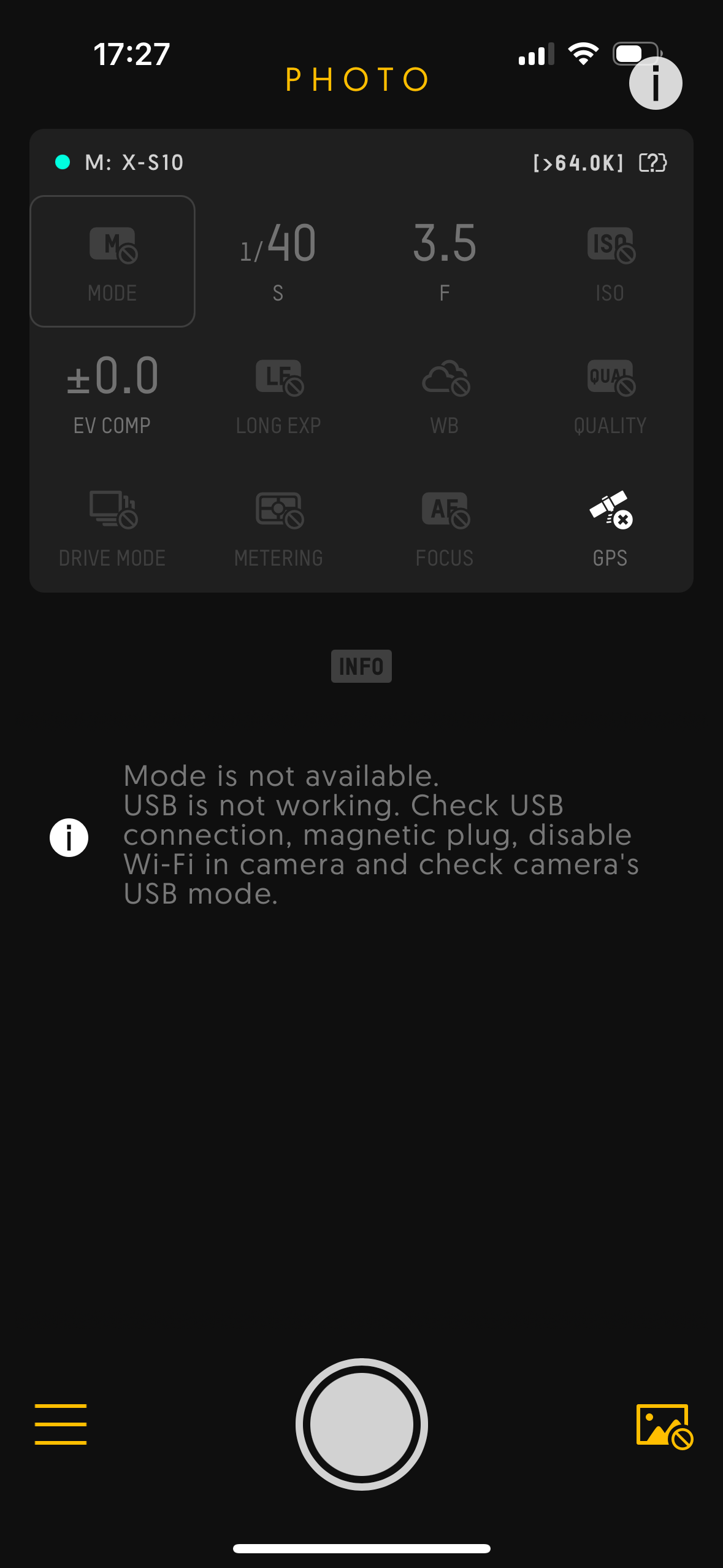Toggle the GPS satellite option
Screen dimensions: 723x1568
610,526
